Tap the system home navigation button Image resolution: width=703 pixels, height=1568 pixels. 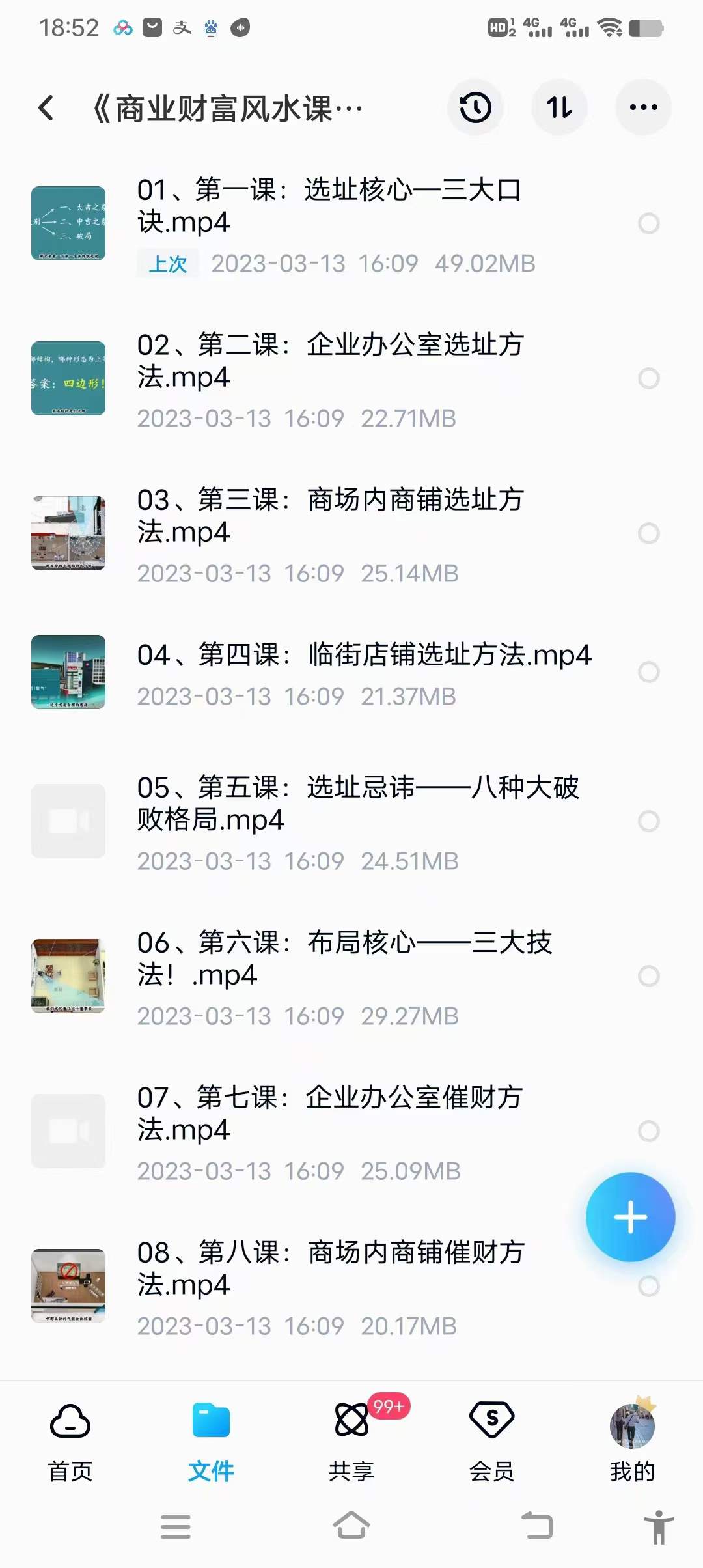click(x=351, y=1527)
